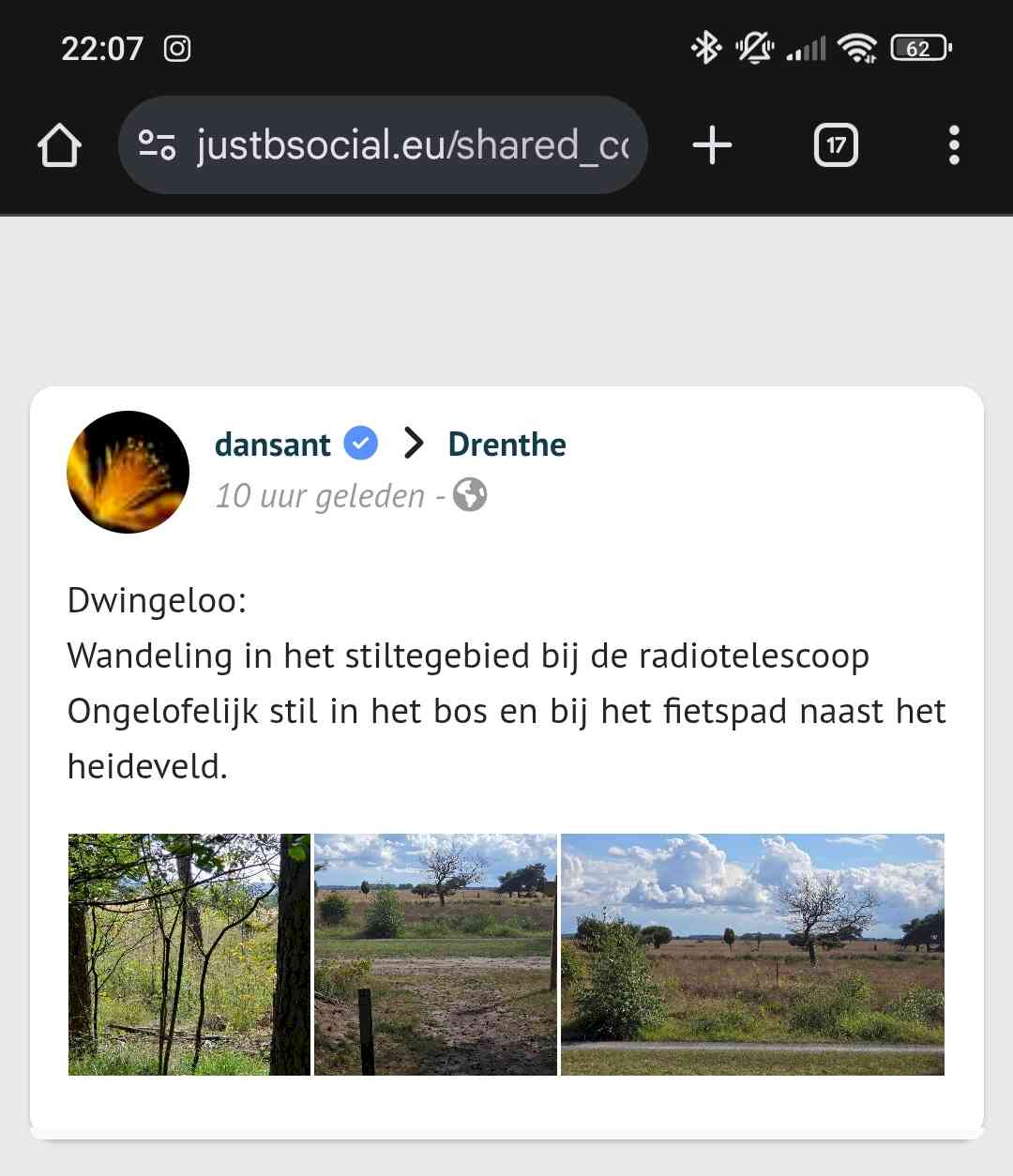View the sandy path photo
The height and width of the screenshot is (1176, 1013).
point(435,954)
